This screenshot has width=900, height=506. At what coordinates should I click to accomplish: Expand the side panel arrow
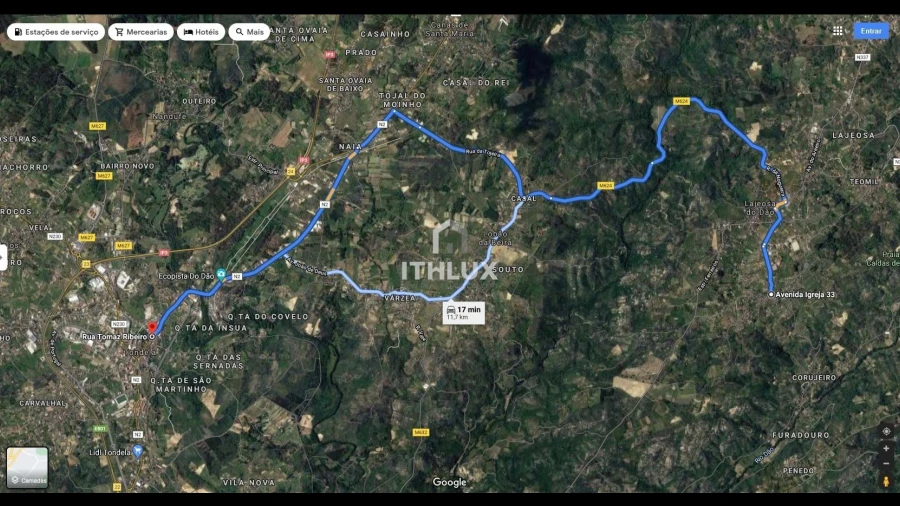point(3,256)
